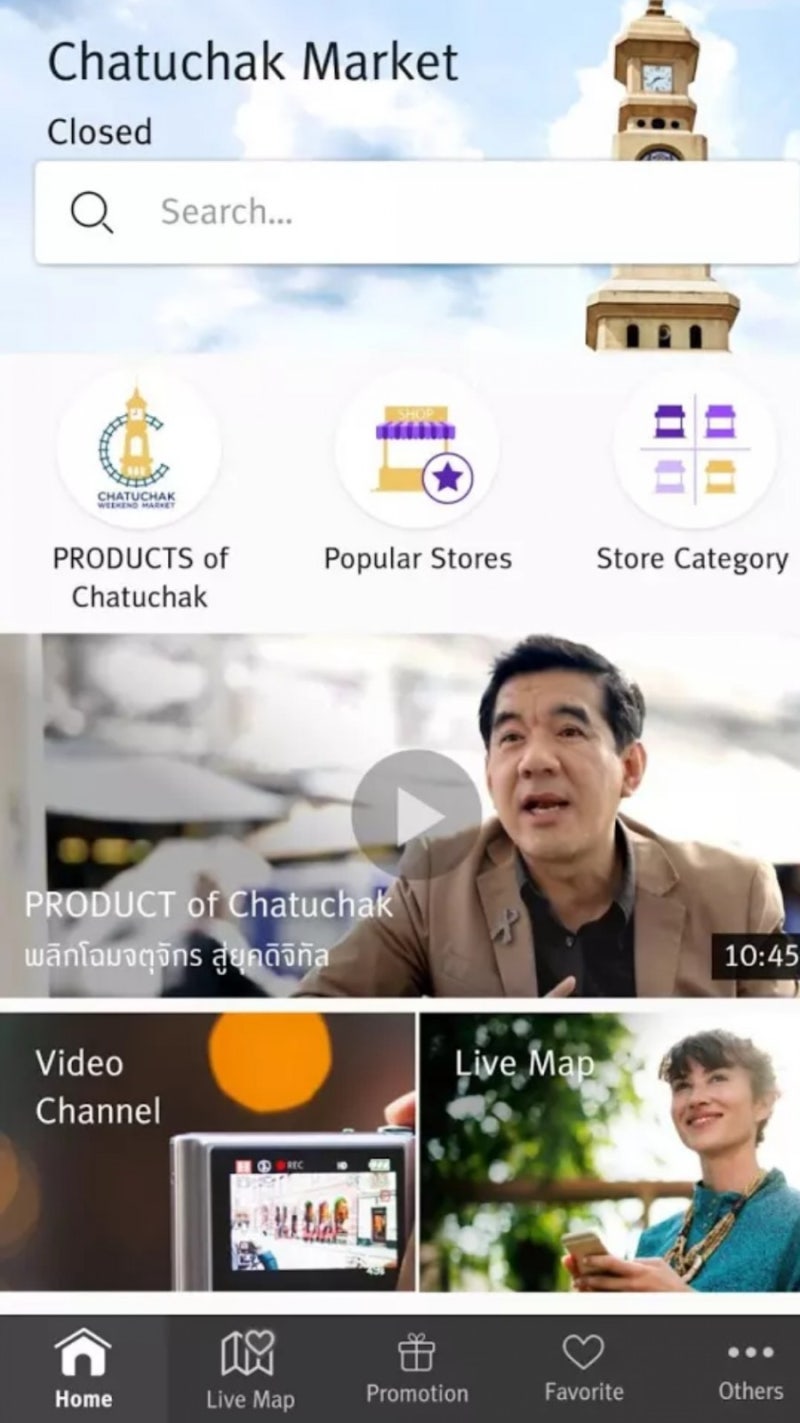
Task: Open the Promotion gift icon
Action: click(417, 1360)
